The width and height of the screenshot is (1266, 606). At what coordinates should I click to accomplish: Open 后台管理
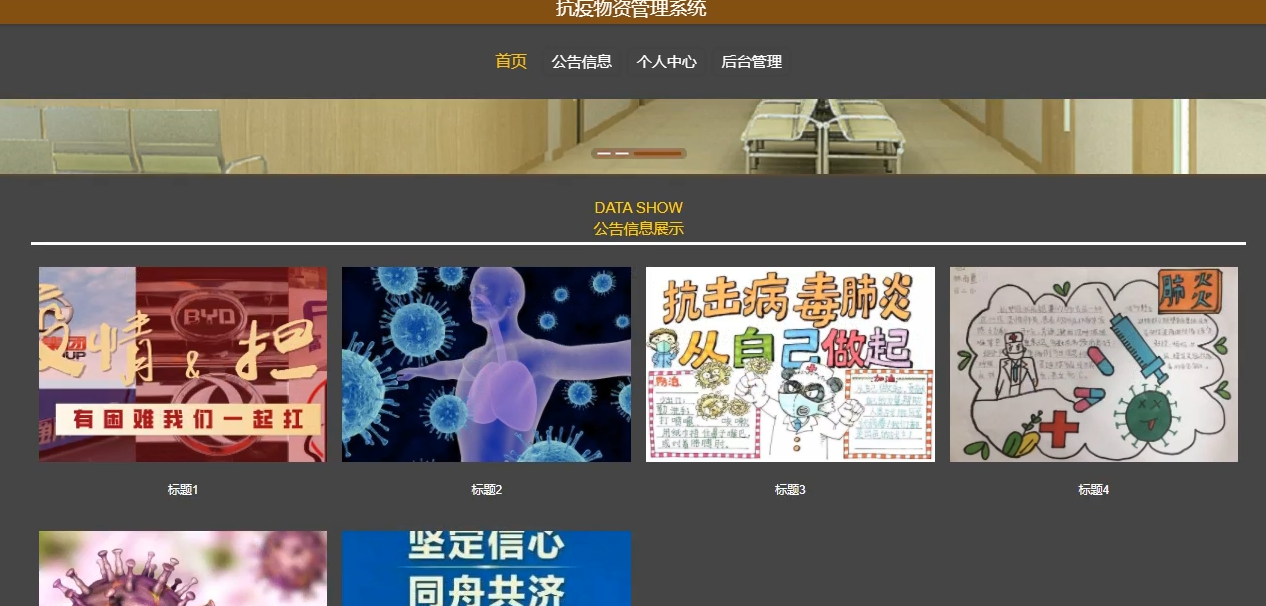(x=751, y=62)
